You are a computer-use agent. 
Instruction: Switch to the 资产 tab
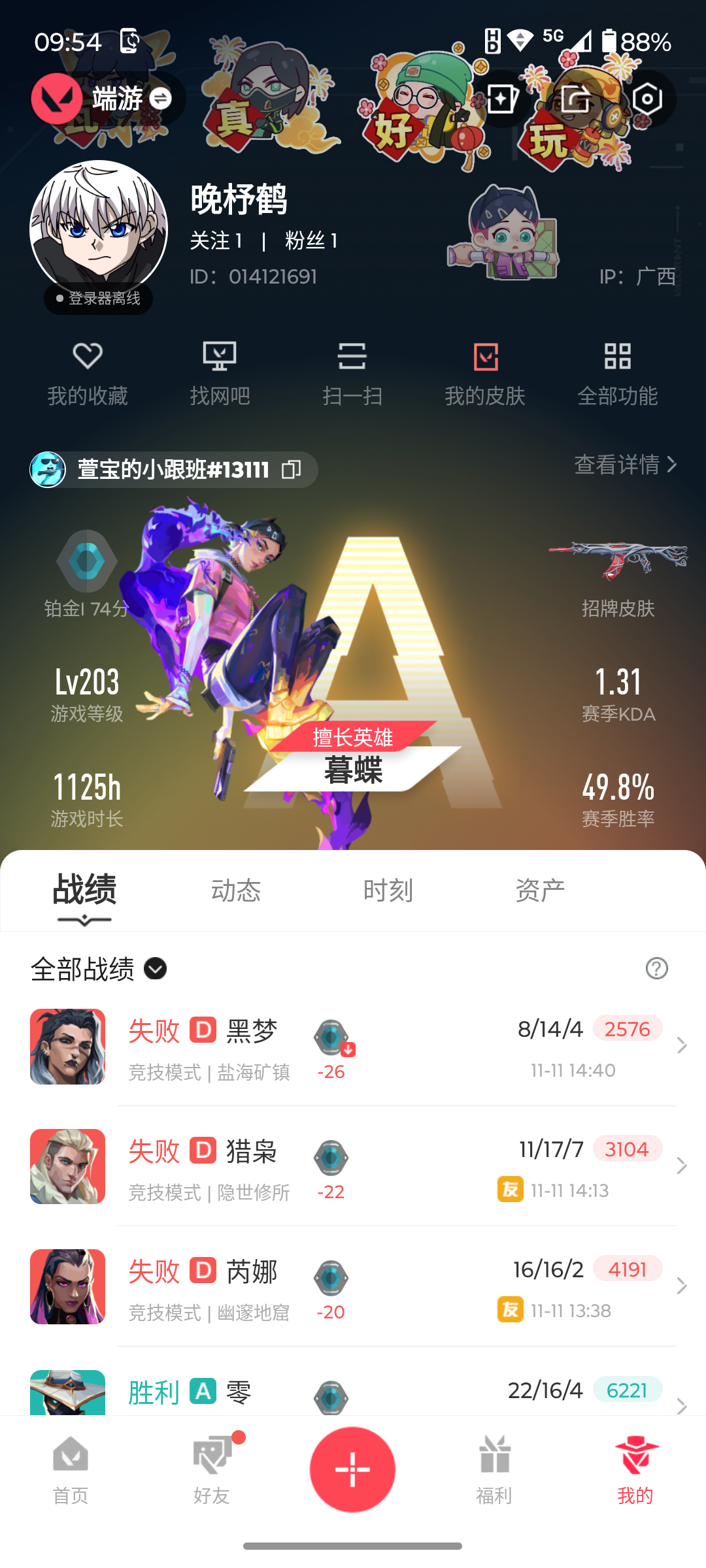[x=538, y=890]
